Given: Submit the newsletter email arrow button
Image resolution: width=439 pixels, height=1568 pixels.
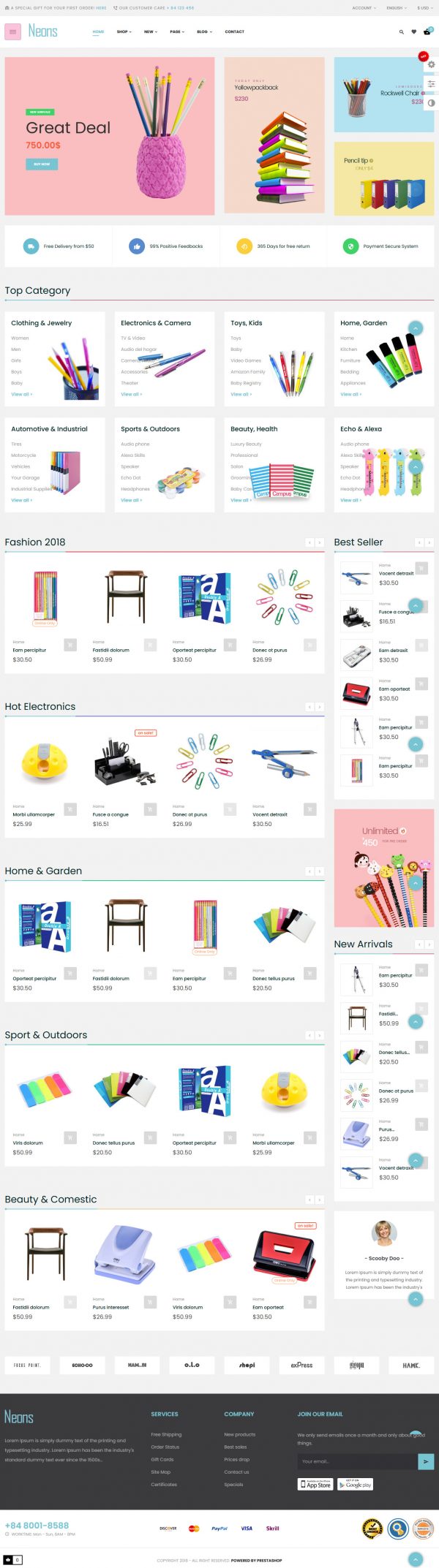Looking at the screenshot, I should click(426, 1461).
